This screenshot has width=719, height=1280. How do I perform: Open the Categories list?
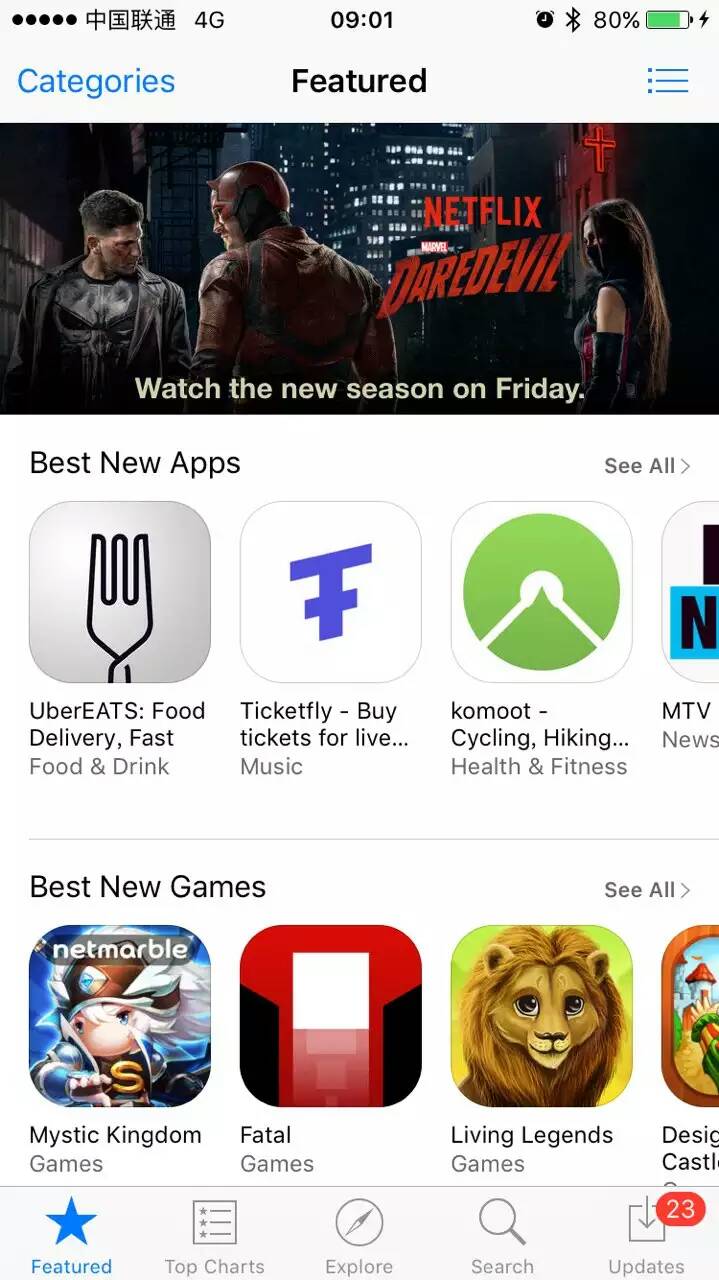[96, 81]
